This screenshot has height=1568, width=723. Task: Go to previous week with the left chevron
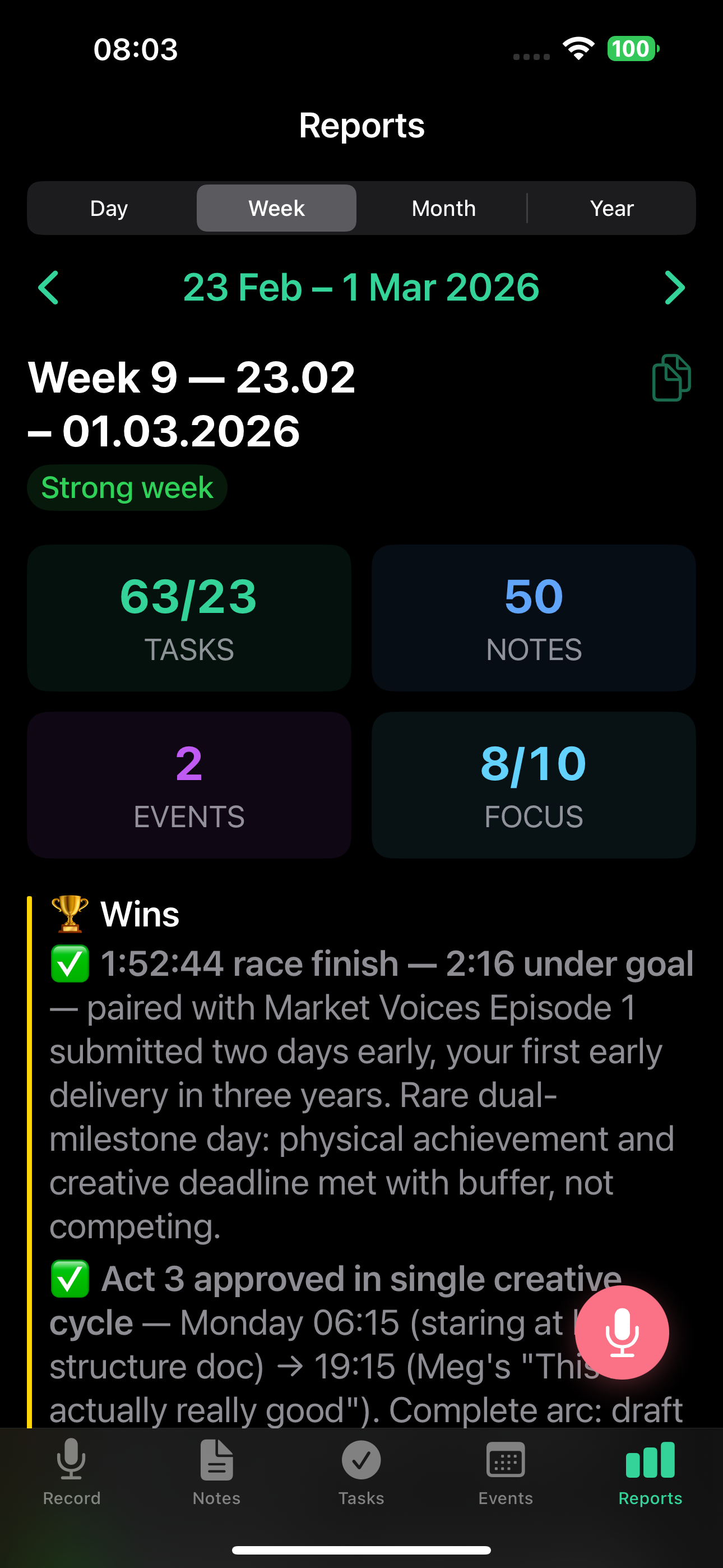49,287
